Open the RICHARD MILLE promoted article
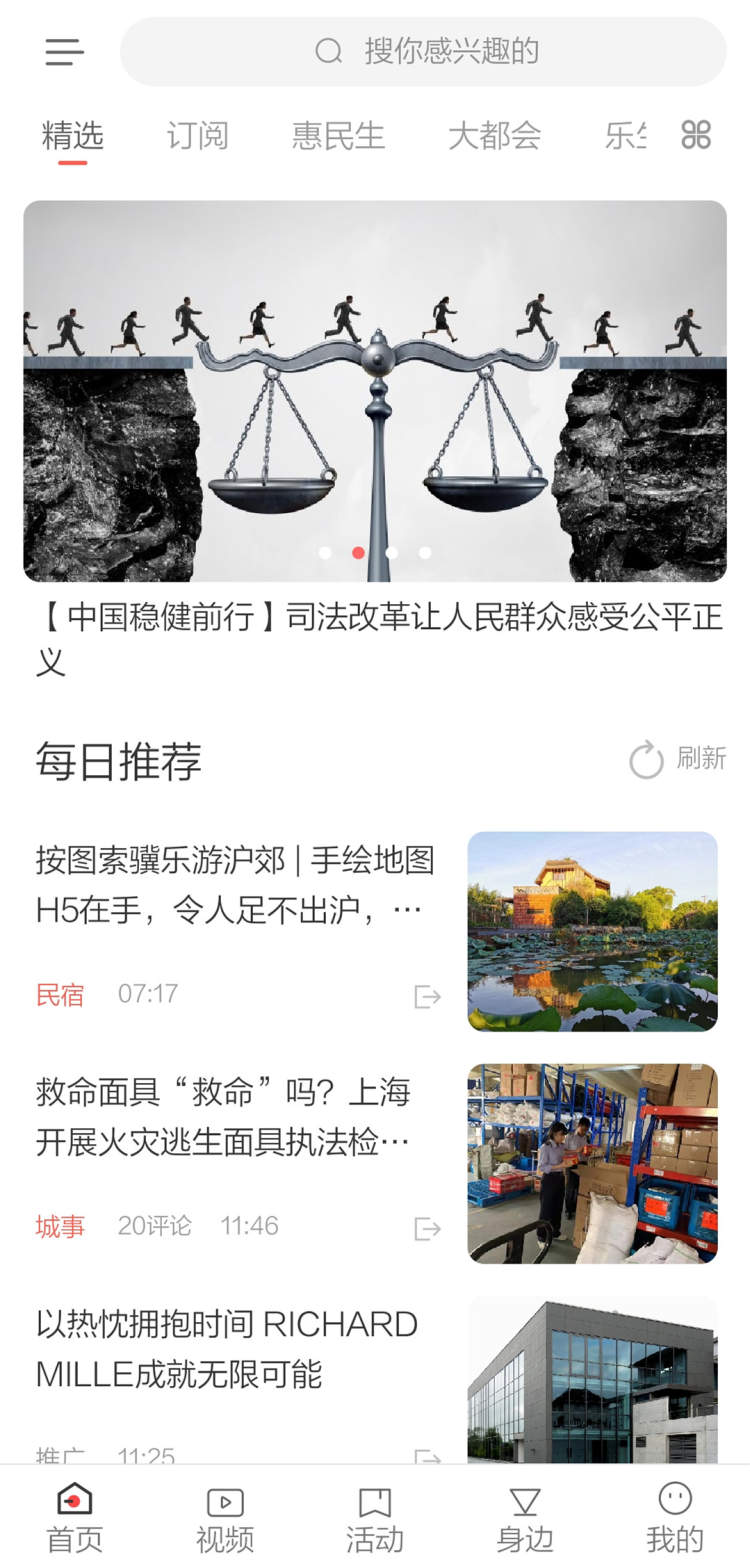Viewport: 750px width, 1566px height. click(235, 1348)
